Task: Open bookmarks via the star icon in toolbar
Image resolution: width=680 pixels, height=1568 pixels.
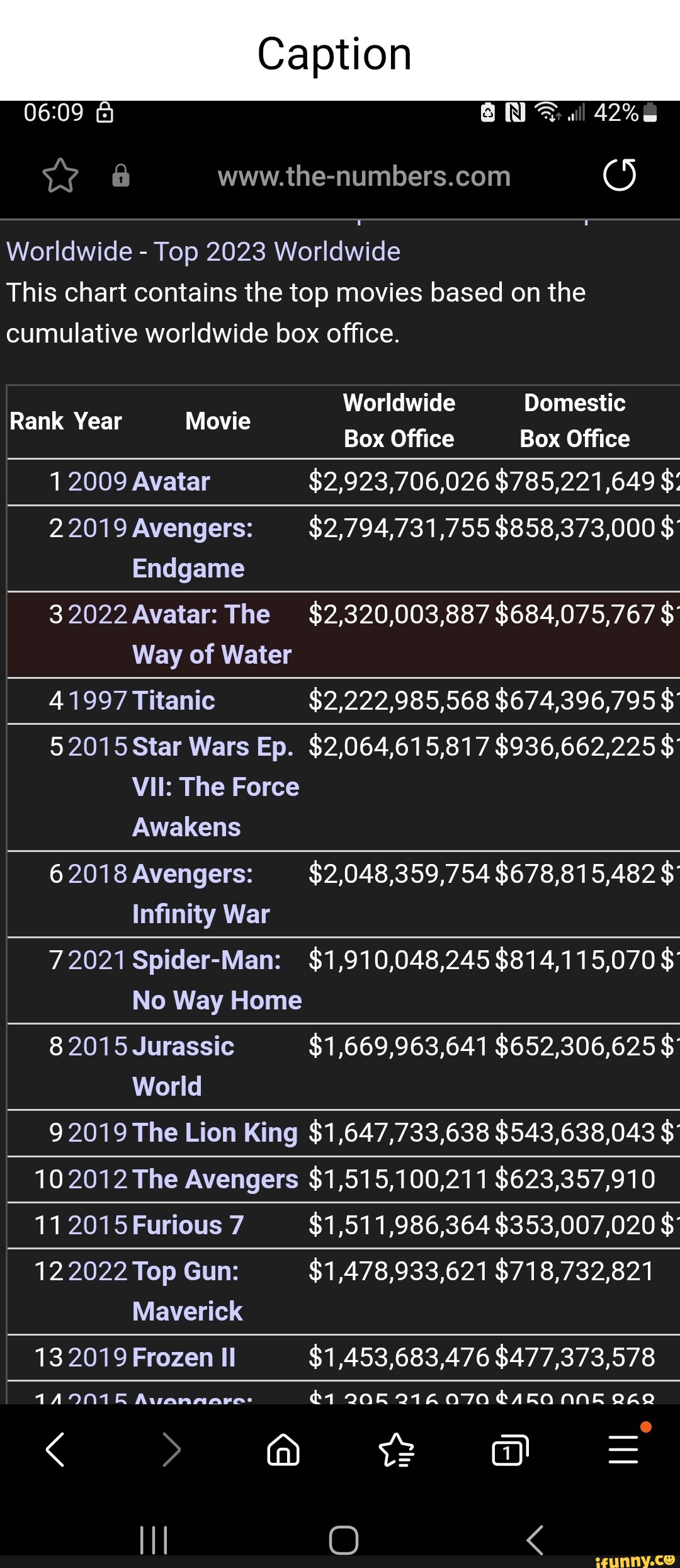Action: coord(395,1452)
